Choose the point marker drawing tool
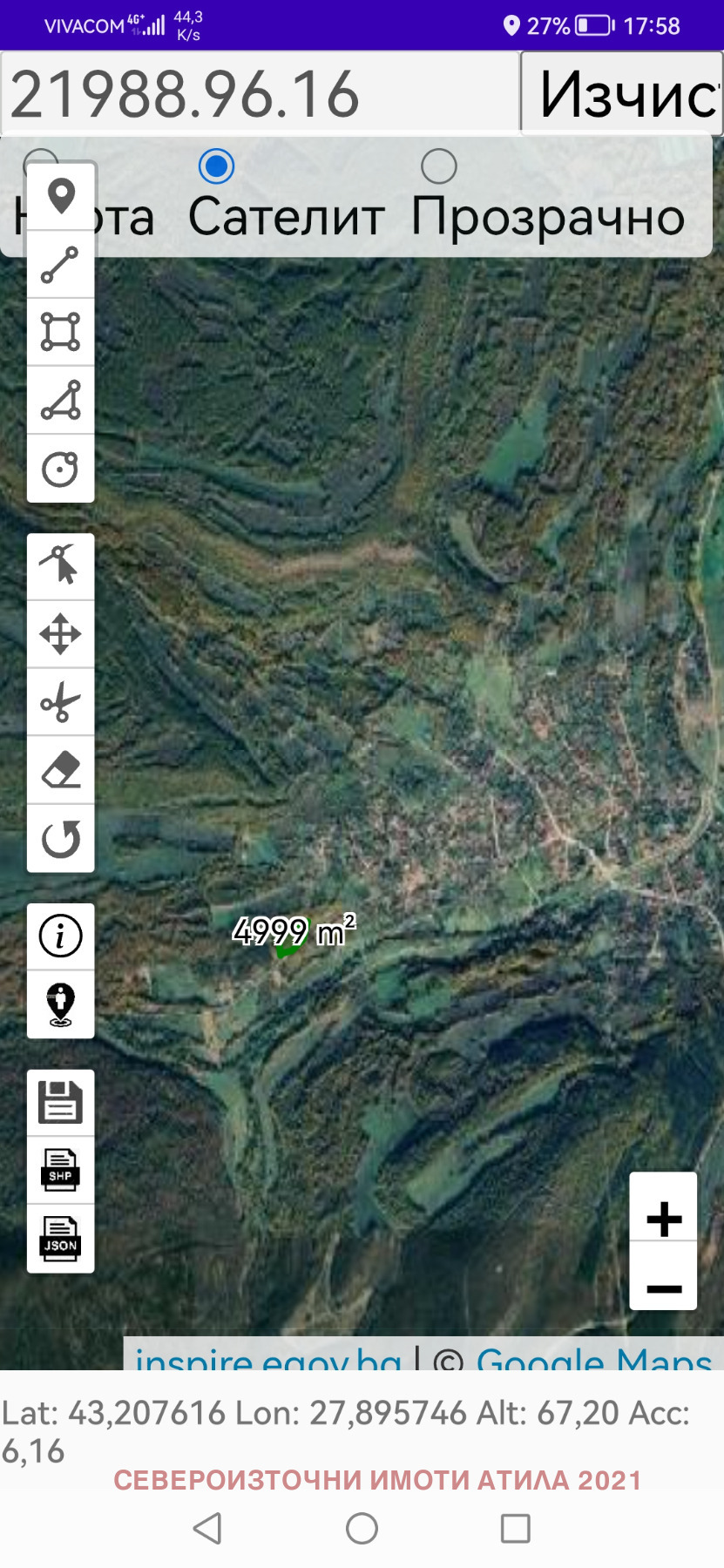Image resolution: width=724 pixels, height=1568 pixels. pos(61,196)
